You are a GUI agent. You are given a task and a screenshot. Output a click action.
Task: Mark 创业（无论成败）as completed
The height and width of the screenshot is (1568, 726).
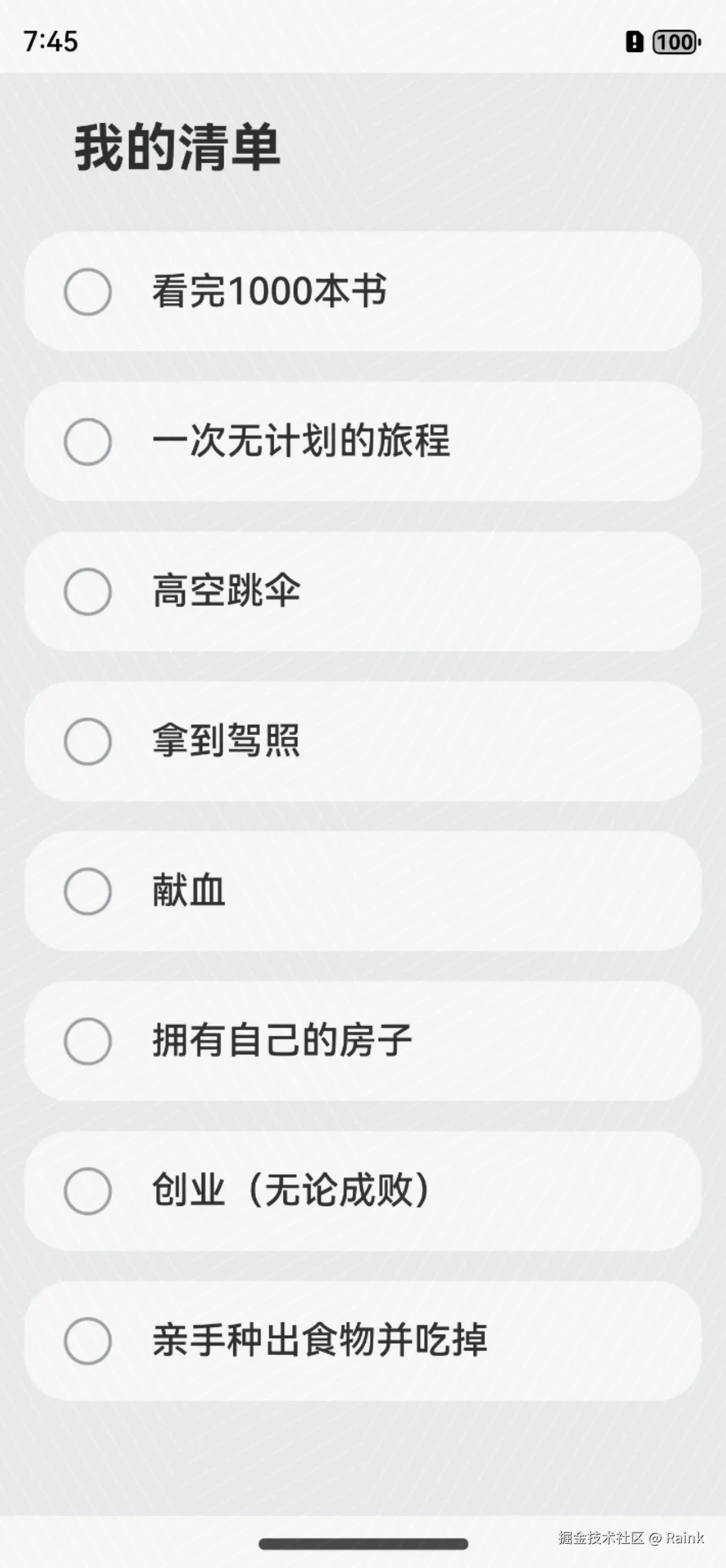pyautogui.click(x=88, y=1190)
